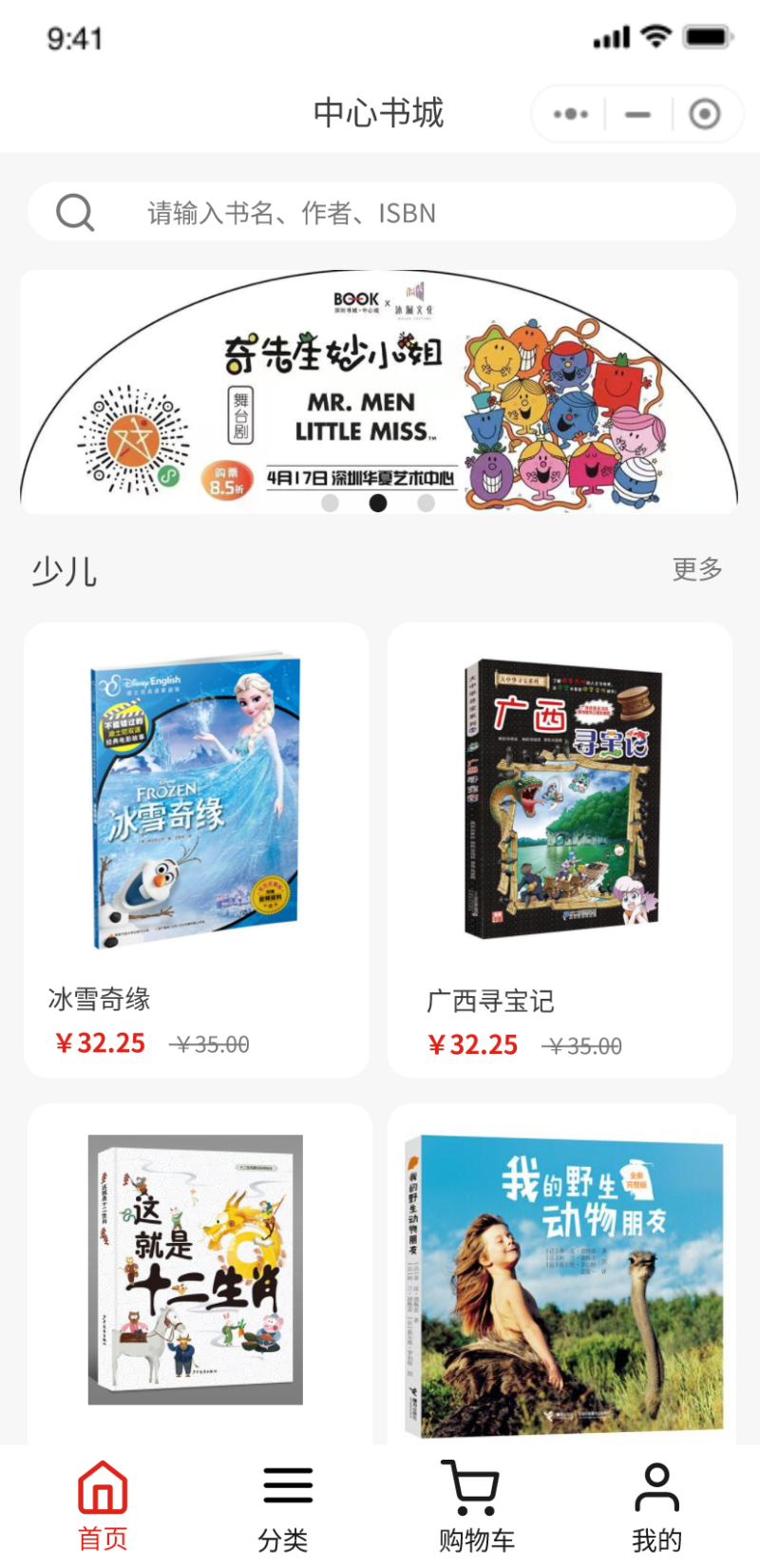760x1568 pixels.
Task: Switch to the 分类 tab
Action: [x=285, y=1505]
